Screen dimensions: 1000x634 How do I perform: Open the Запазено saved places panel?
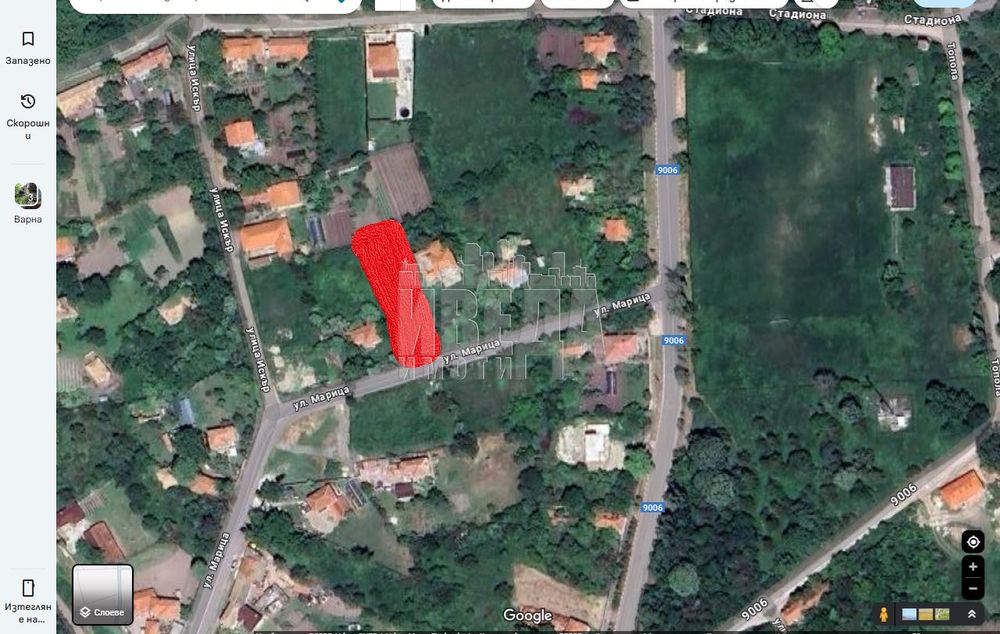pyautogui.click(x=28, y=47)
